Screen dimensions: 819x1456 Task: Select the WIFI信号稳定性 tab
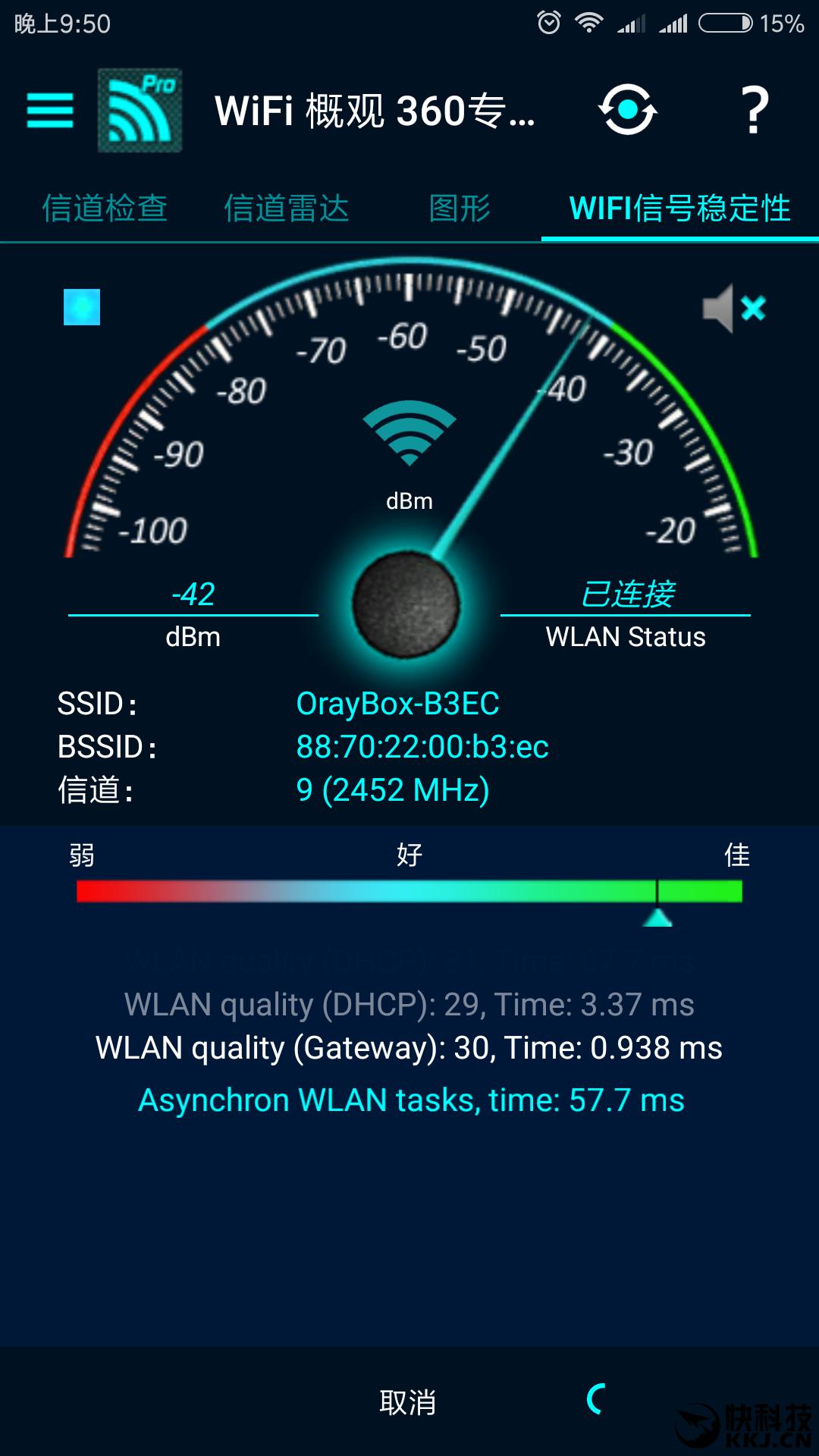coord(679,209)
